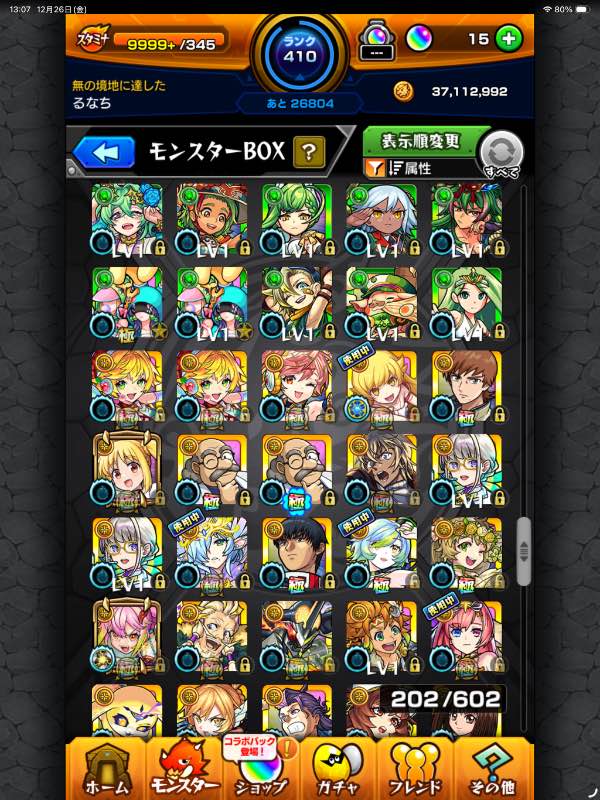Tap the すべて refresh filter button
Viewport: 600px width, 800px height.
[x=501, y=156]
